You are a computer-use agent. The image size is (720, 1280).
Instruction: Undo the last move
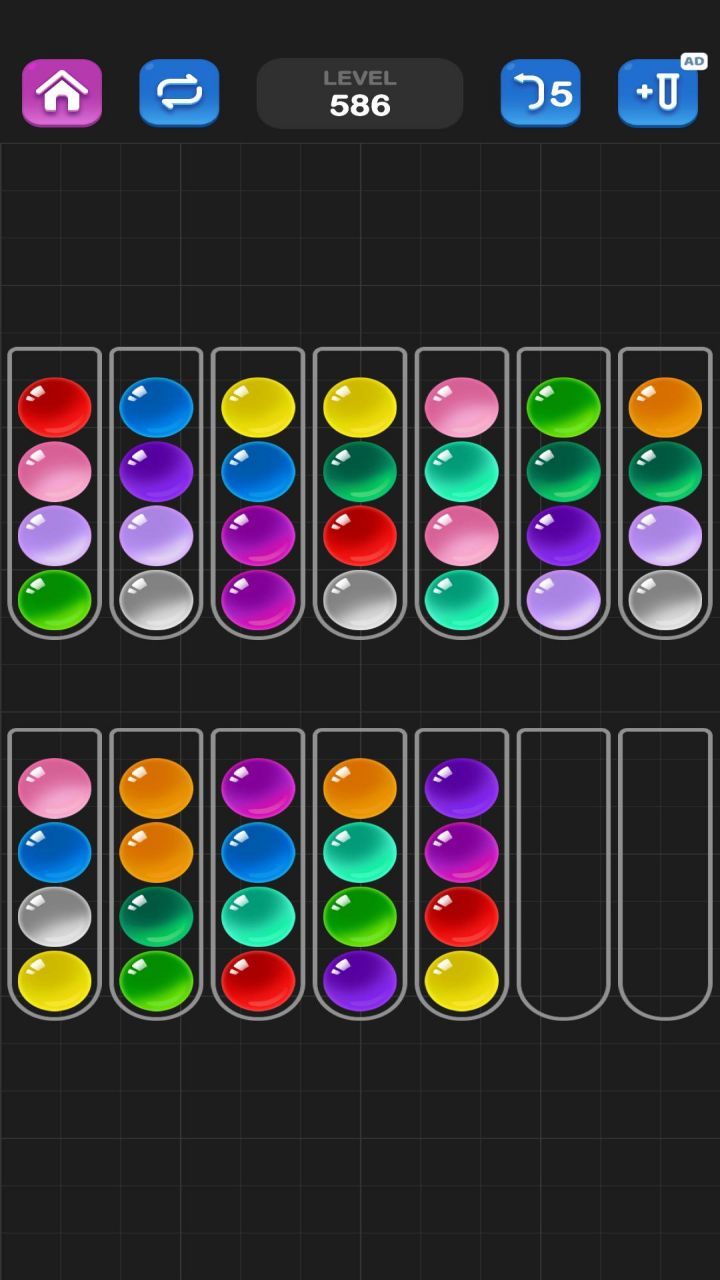pyautogui.click(x=540, y=93)
